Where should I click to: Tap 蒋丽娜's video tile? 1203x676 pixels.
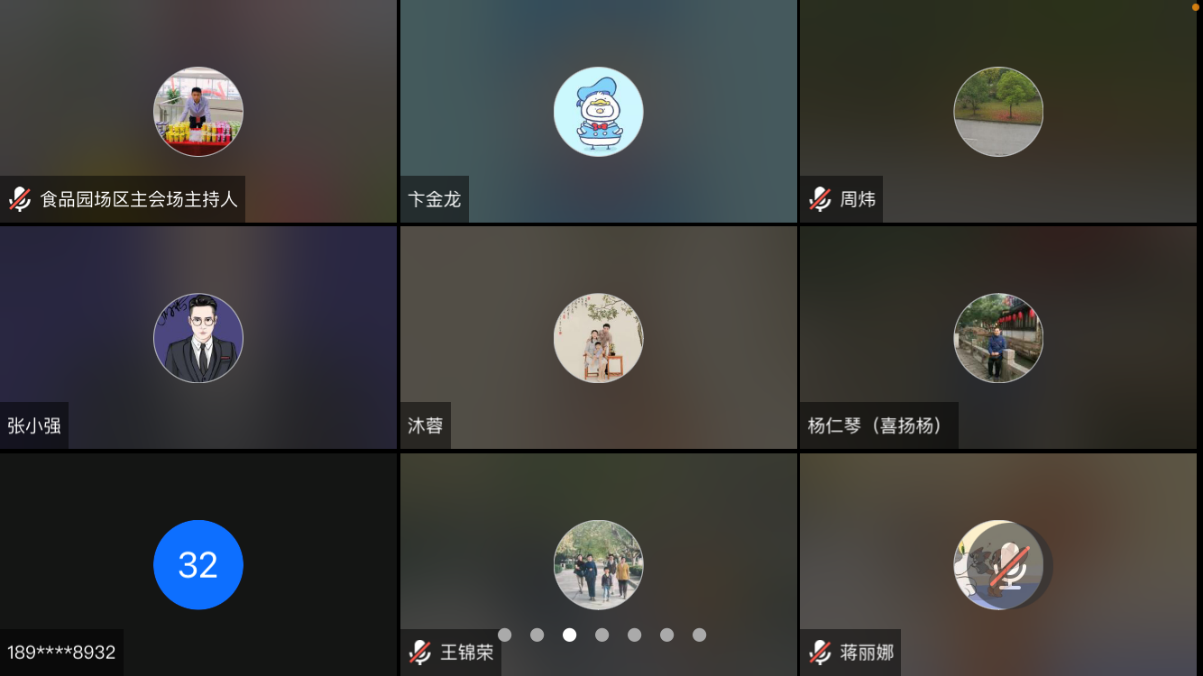(999, 564)
